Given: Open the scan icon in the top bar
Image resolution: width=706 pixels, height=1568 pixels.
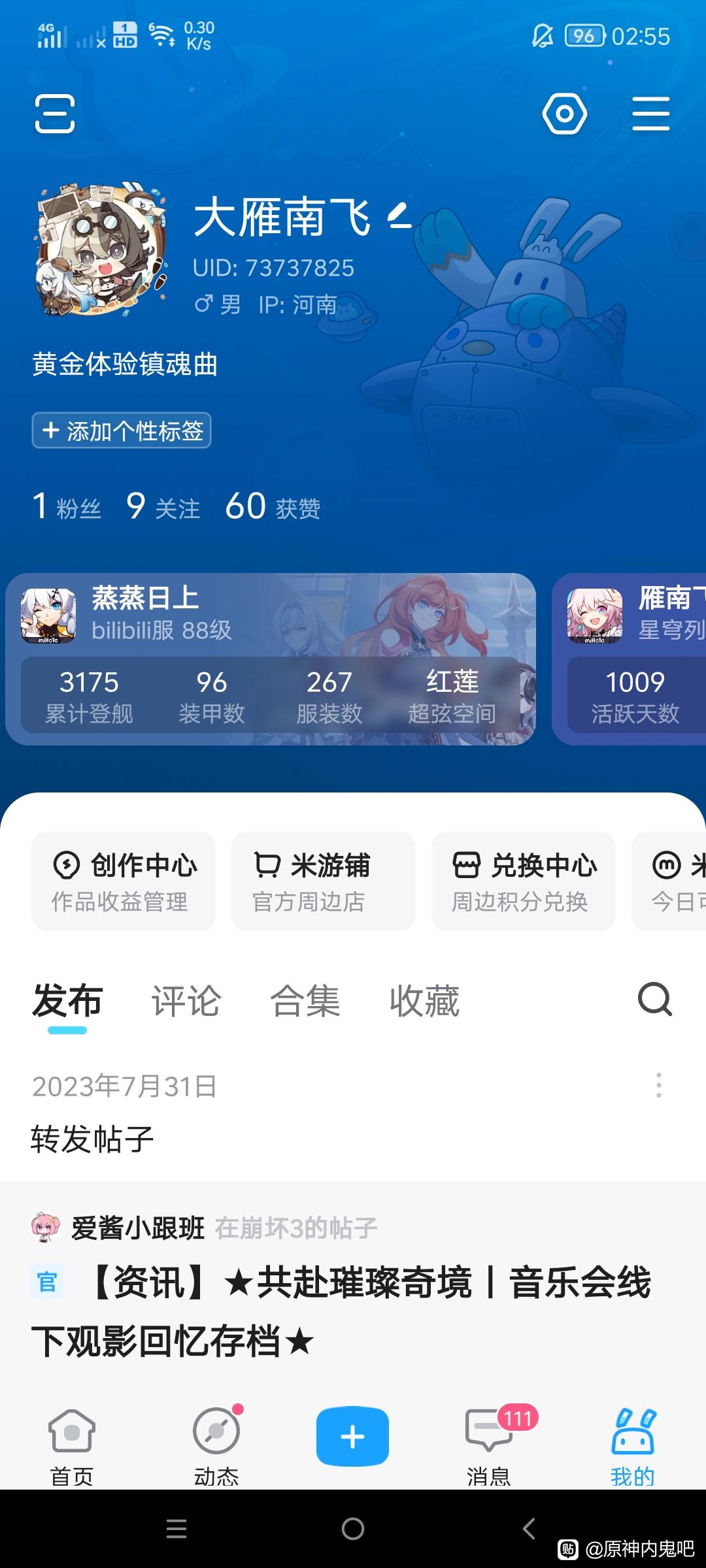Looking at the screenshot, I should click(x=55, y=114).
